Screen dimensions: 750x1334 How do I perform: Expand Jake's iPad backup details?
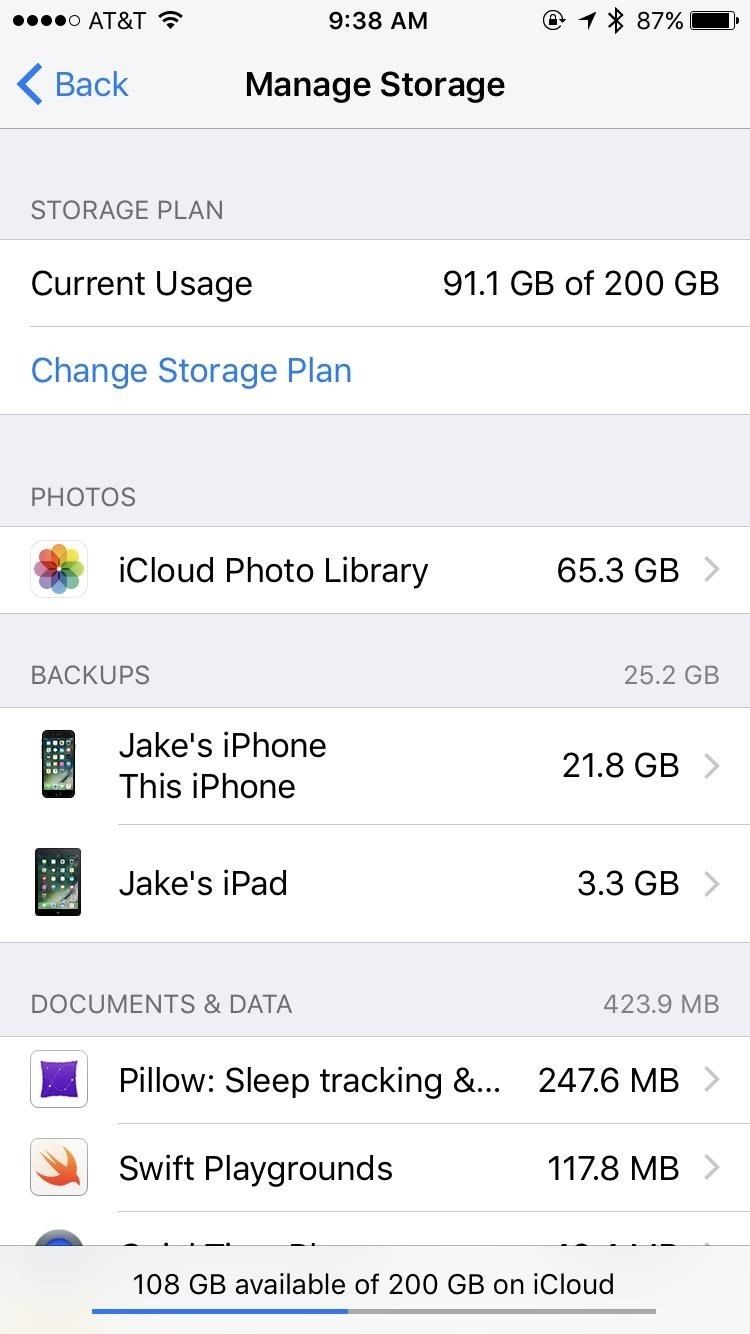point(712,882)
